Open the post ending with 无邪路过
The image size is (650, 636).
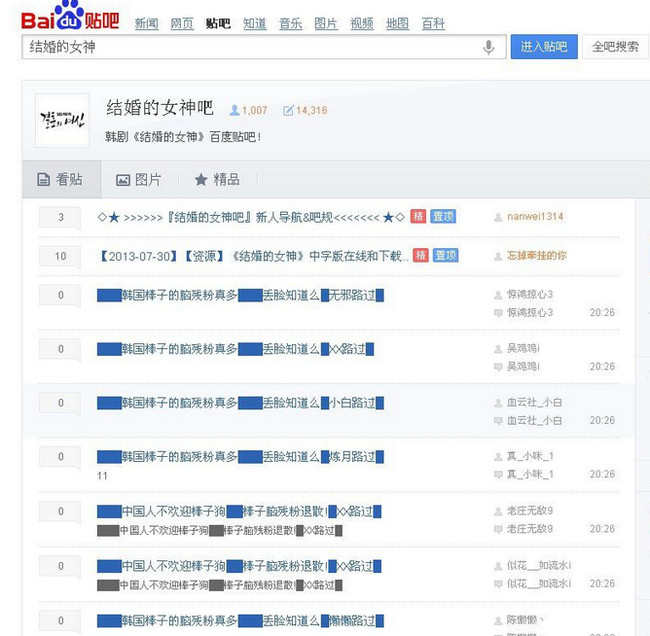click(x=240, y=296)
